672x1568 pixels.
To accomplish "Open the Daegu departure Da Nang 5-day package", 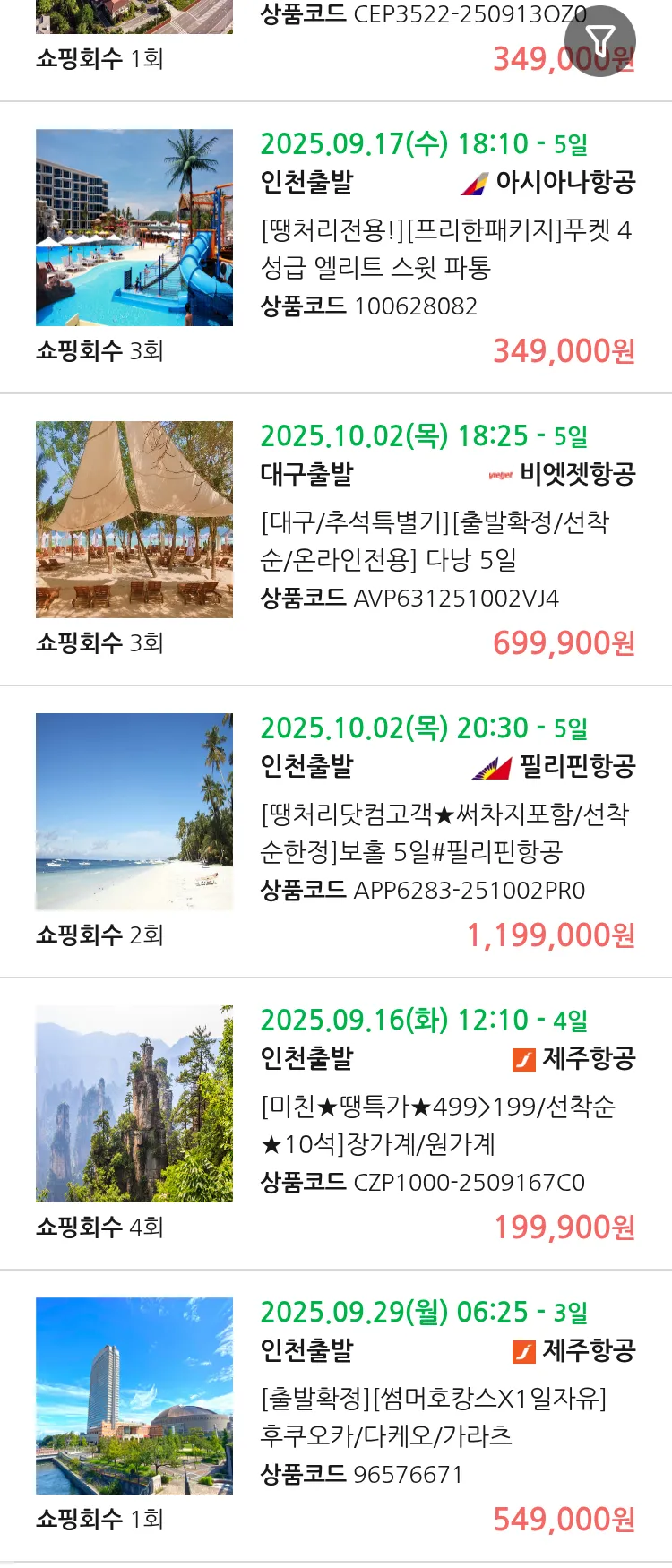I will coord(435,541).
